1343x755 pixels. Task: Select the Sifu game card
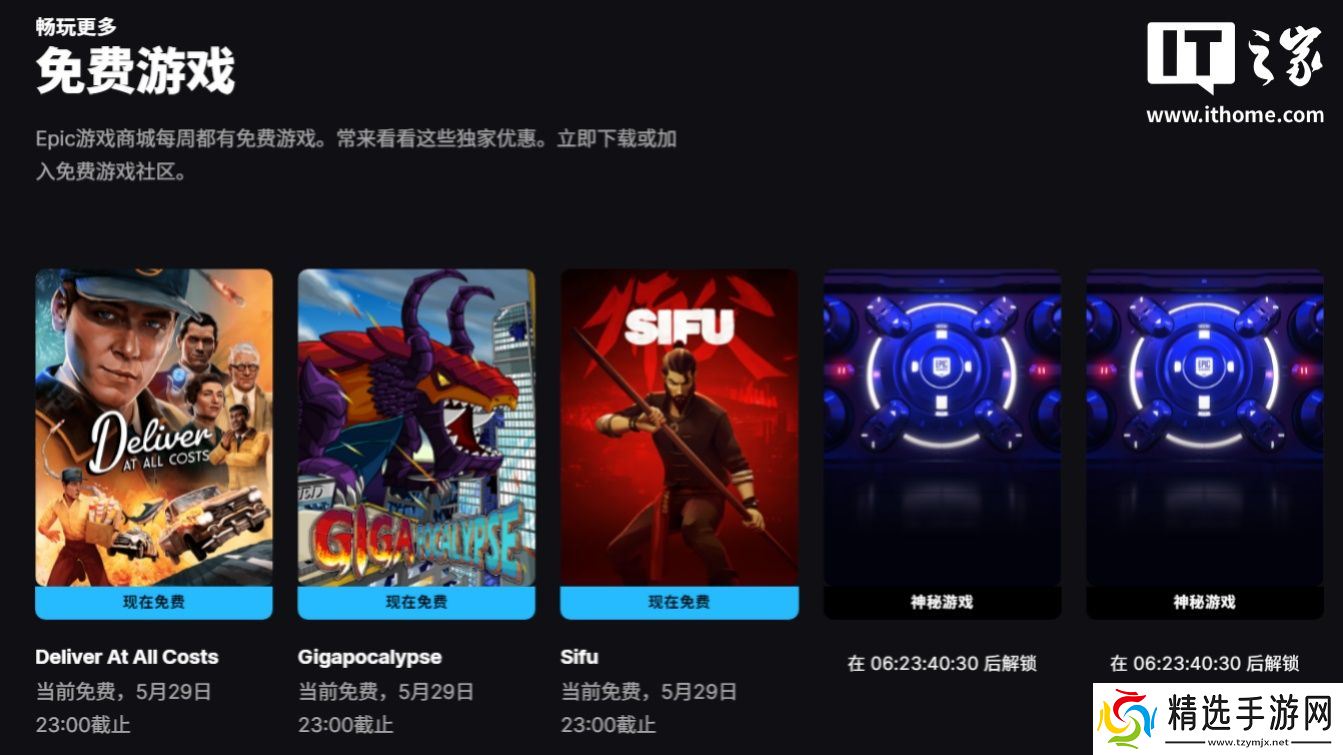click(x=679, y=428)
